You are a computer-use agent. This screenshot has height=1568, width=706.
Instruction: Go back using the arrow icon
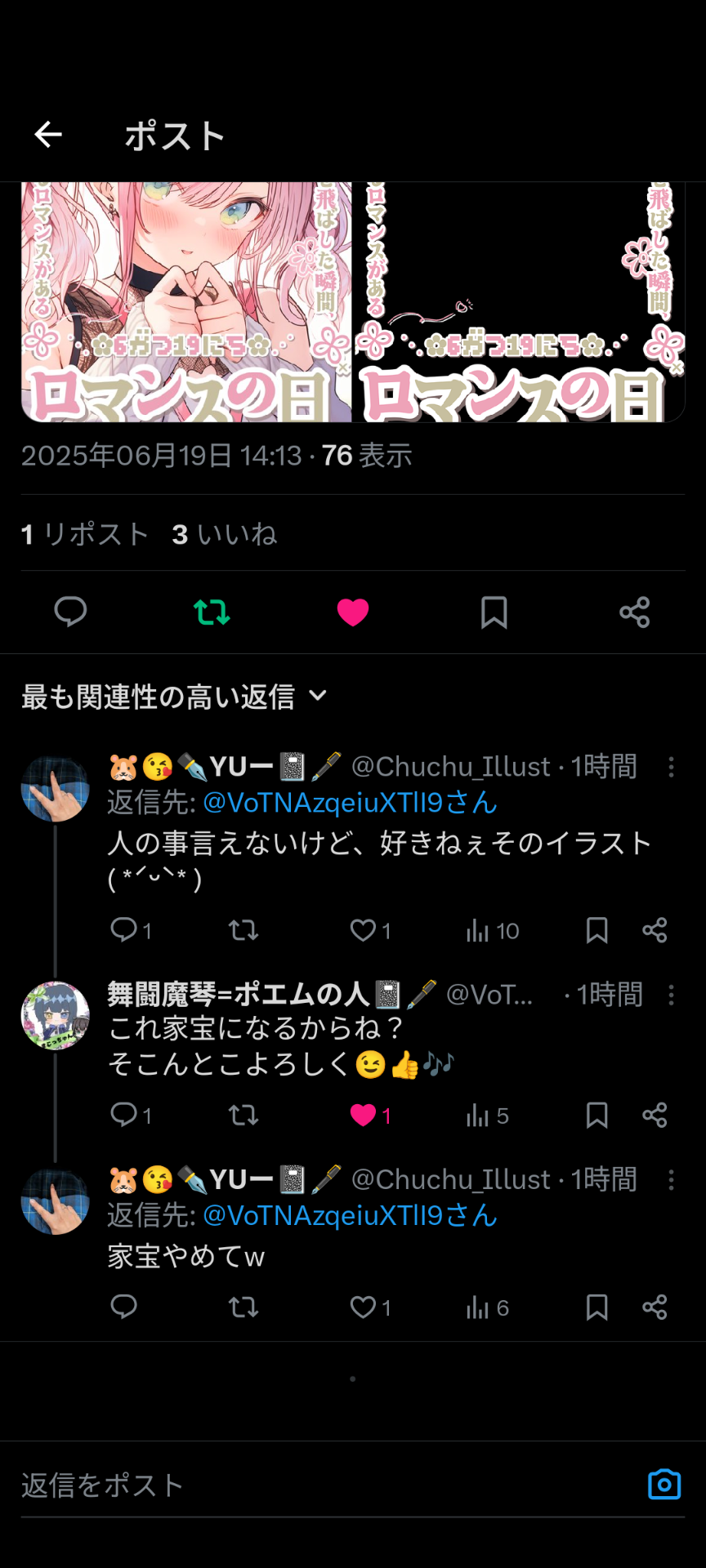pyautogui.click(x=48, y=135)
